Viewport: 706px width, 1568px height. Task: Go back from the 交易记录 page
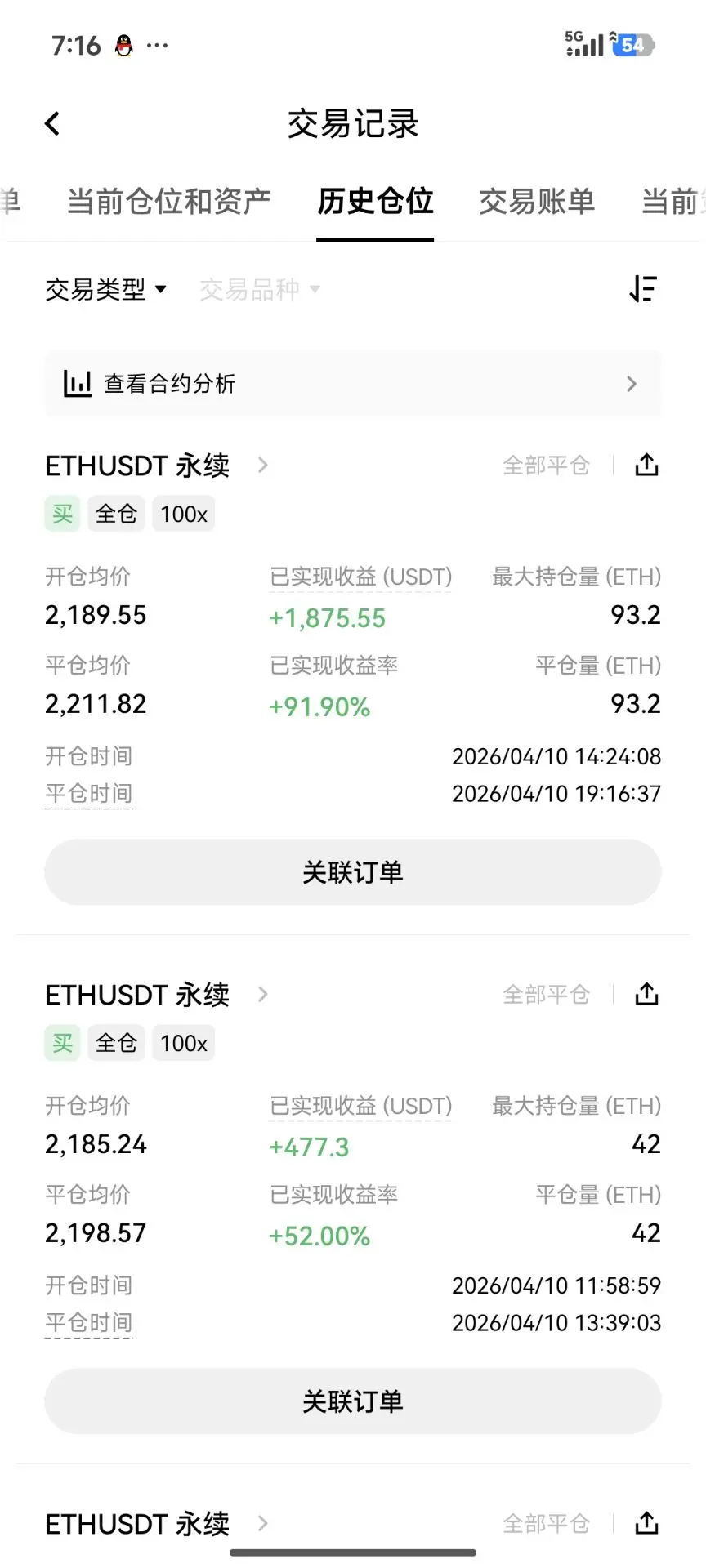pyautogui.click(x=52, y=124)
